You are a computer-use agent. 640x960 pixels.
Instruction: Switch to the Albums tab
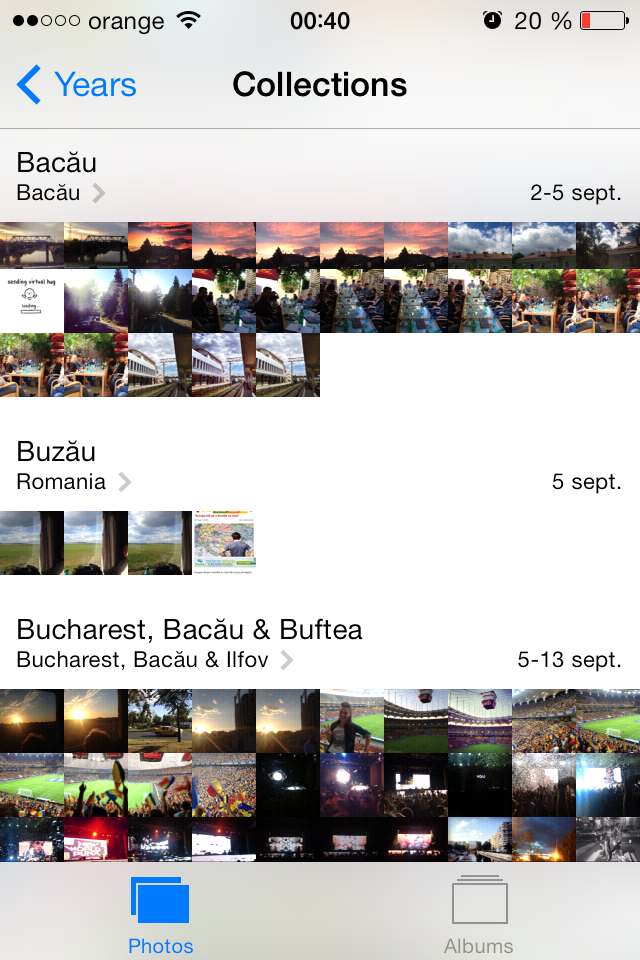point(479,912)
